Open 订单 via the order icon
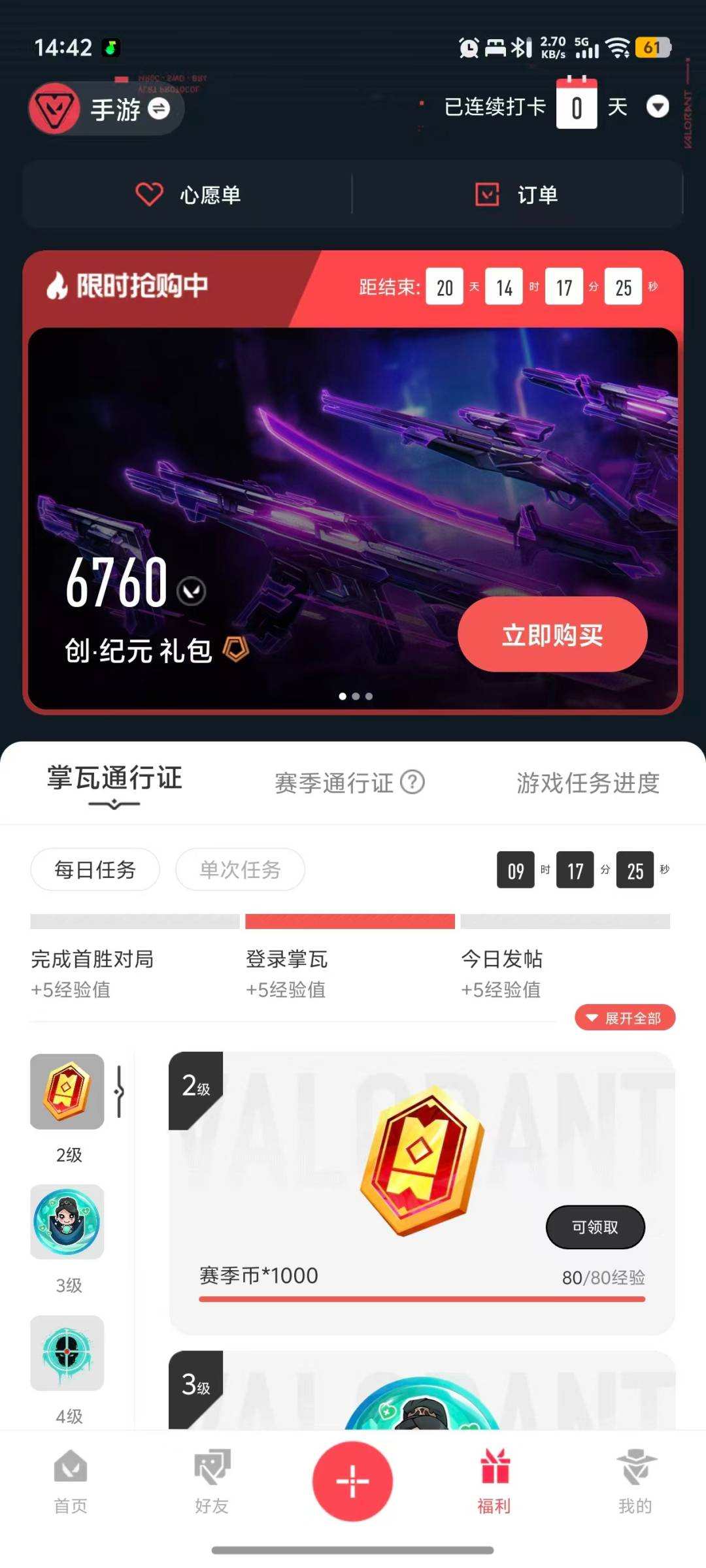Screen dimensions: 706x1568 (x=486, y=194)
